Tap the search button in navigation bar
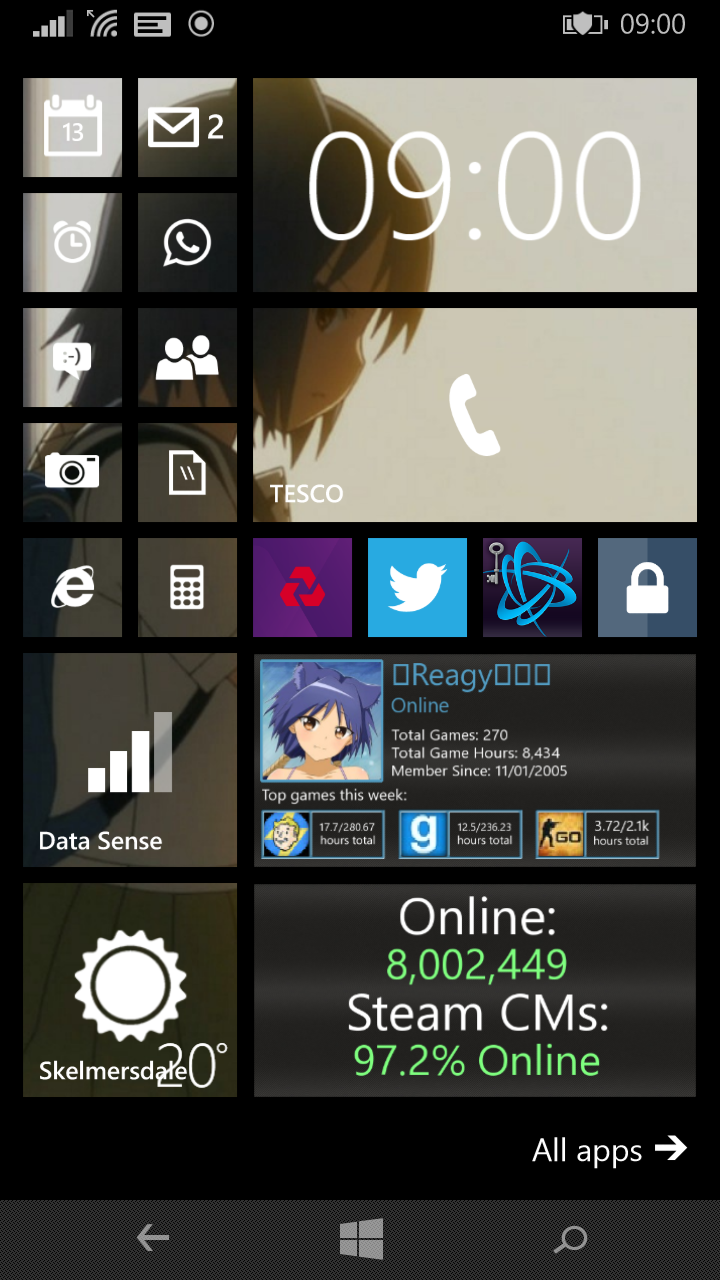The height and width of the screenshot is (1280, 720). click(x=570, y=1240)
